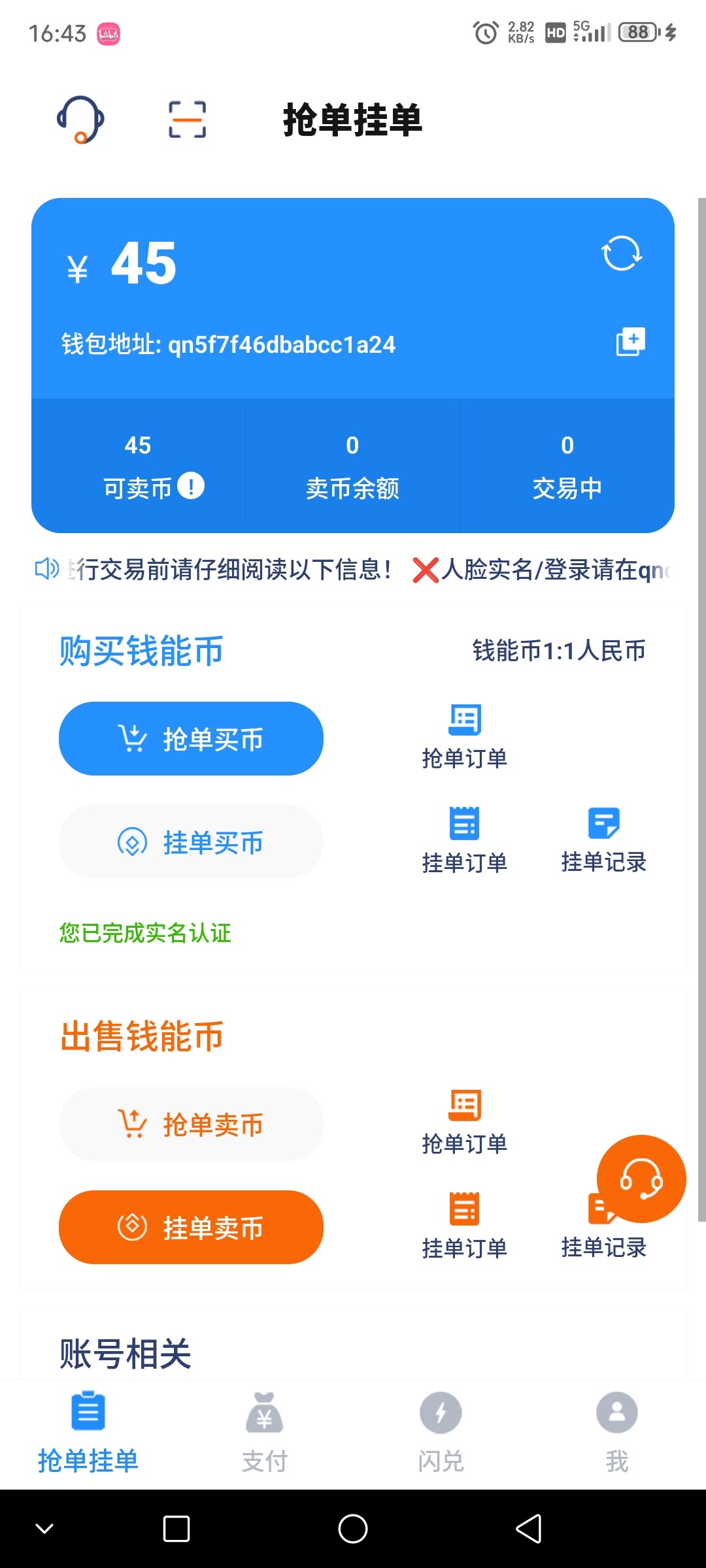Tap the info icon next to 可卖币
The height and width of the screenshot is (1568, 706).
click(x=191, y=485)
